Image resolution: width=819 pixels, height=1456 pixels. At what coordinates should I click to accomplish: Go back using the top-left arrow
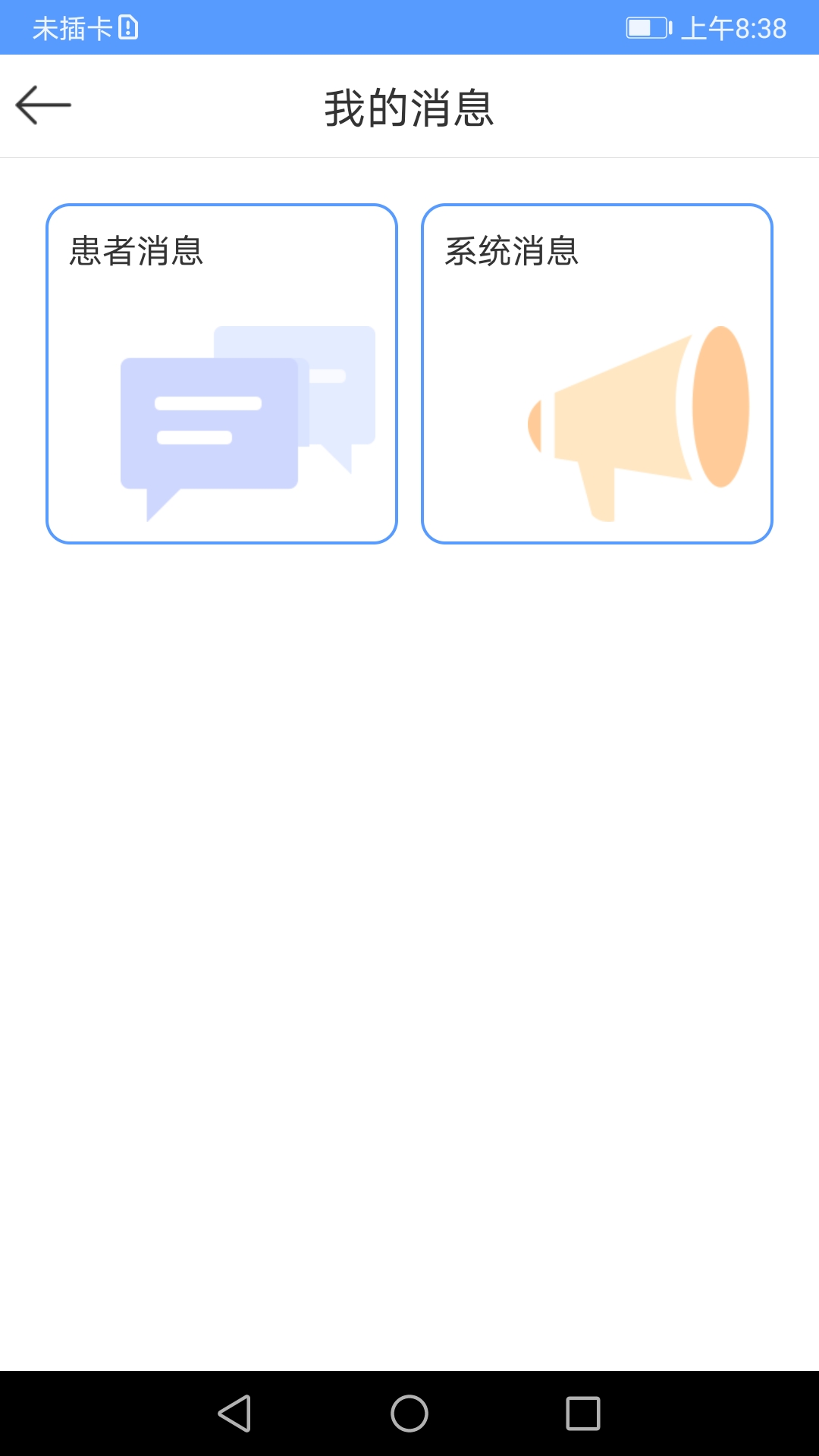point(43,105)
